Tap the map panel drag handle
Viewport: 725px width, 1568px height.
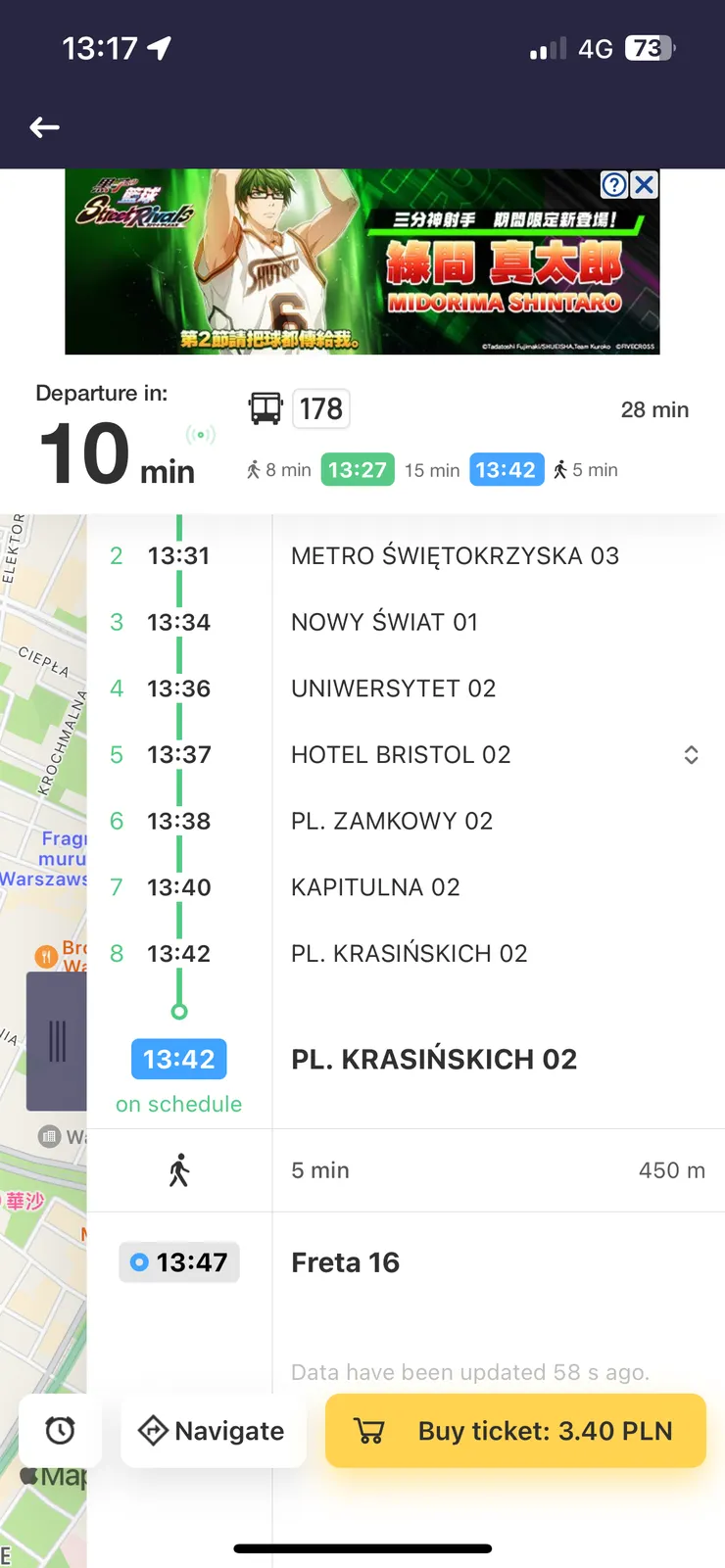[57, 1041]
